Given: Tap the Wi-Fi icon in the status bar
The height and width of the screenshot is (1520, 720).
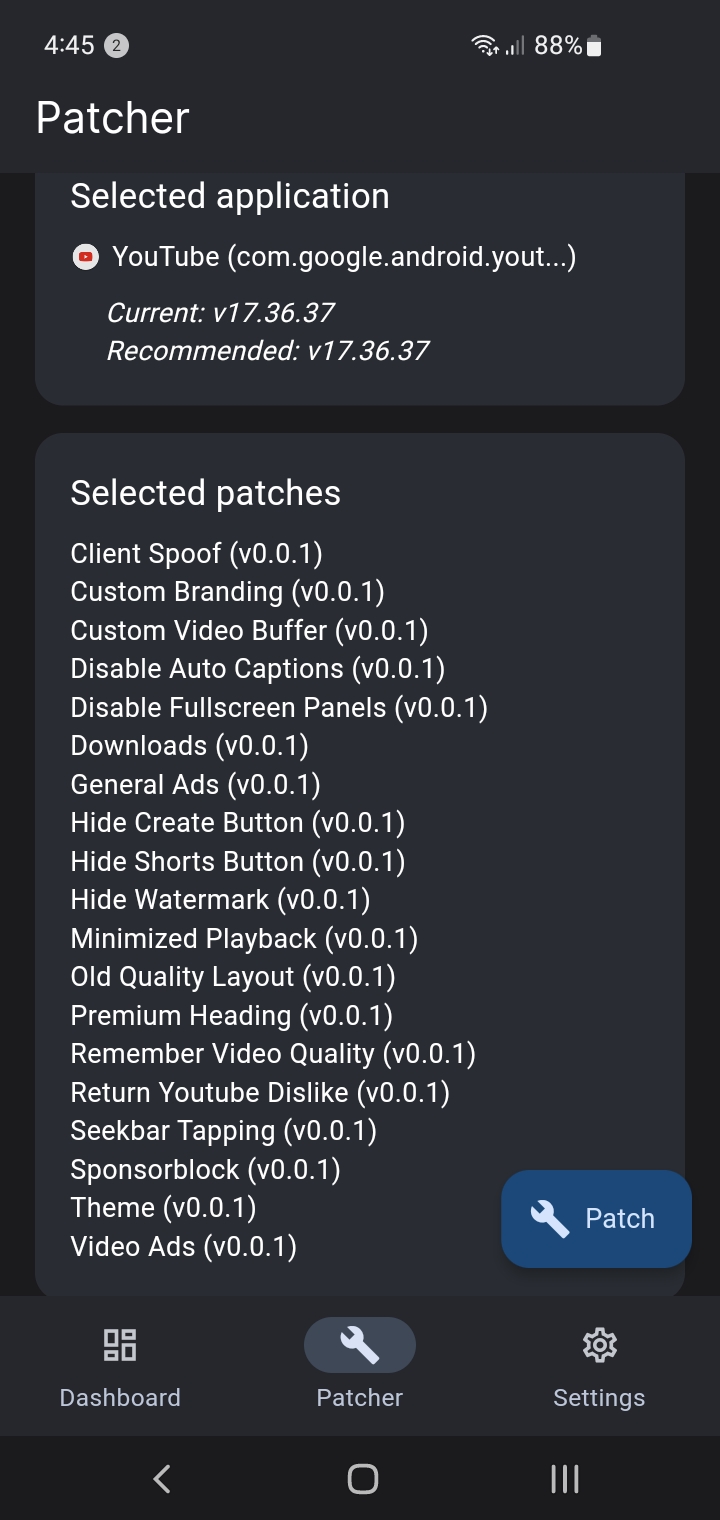Looking at the screenshot, I should point(484,44).
